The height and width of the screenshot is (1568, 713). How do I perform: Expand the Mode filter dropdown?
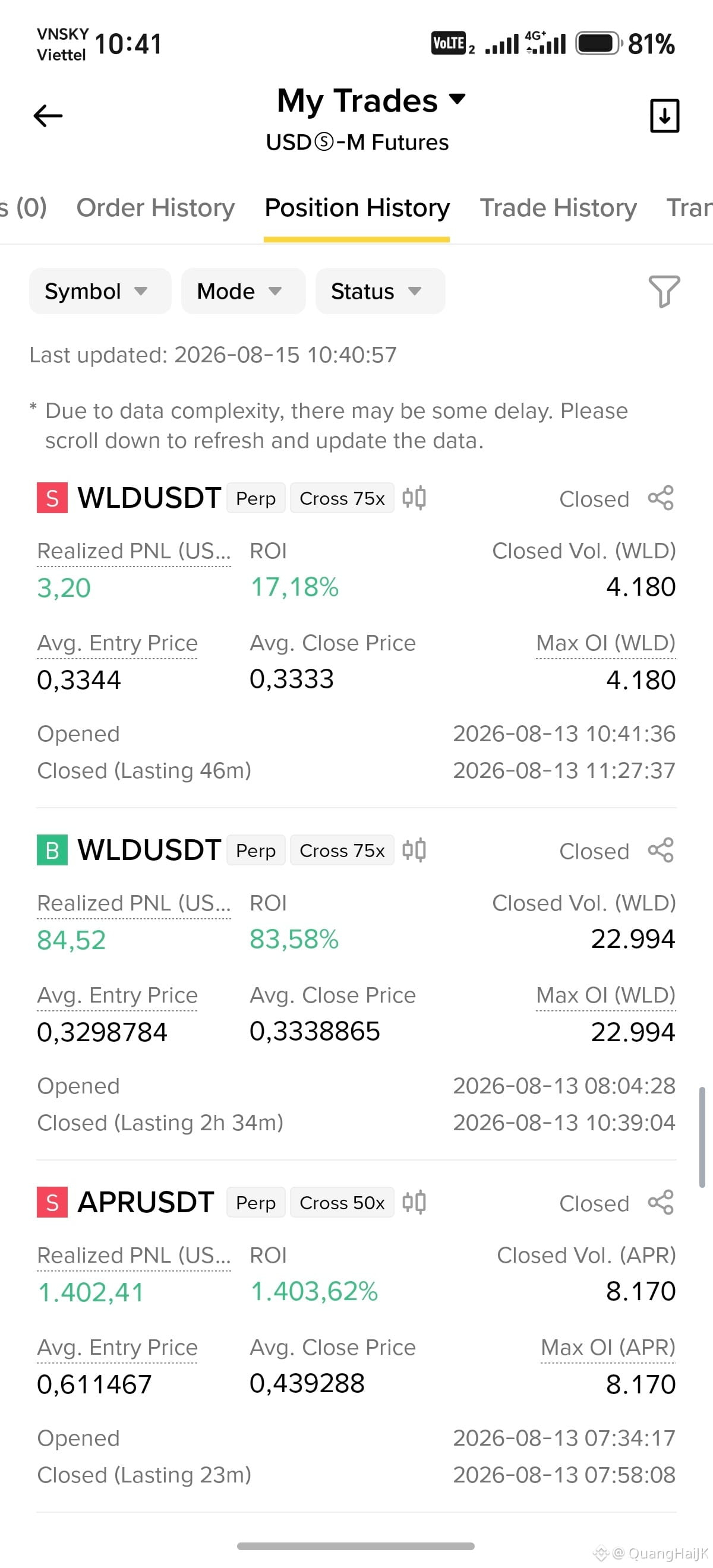tap(243, 291)
